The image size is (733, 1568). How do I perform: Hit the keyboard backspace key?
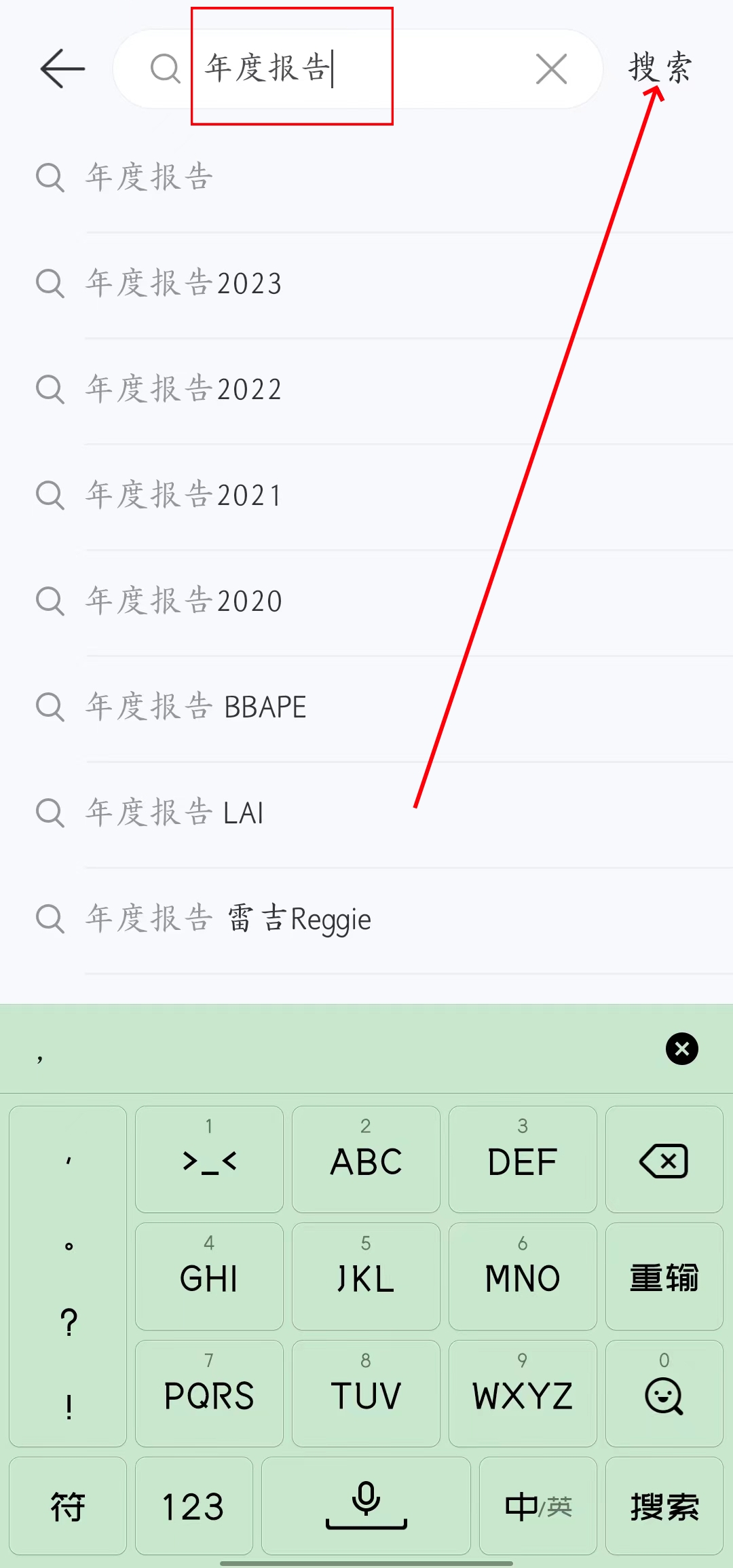(664, 1160)
